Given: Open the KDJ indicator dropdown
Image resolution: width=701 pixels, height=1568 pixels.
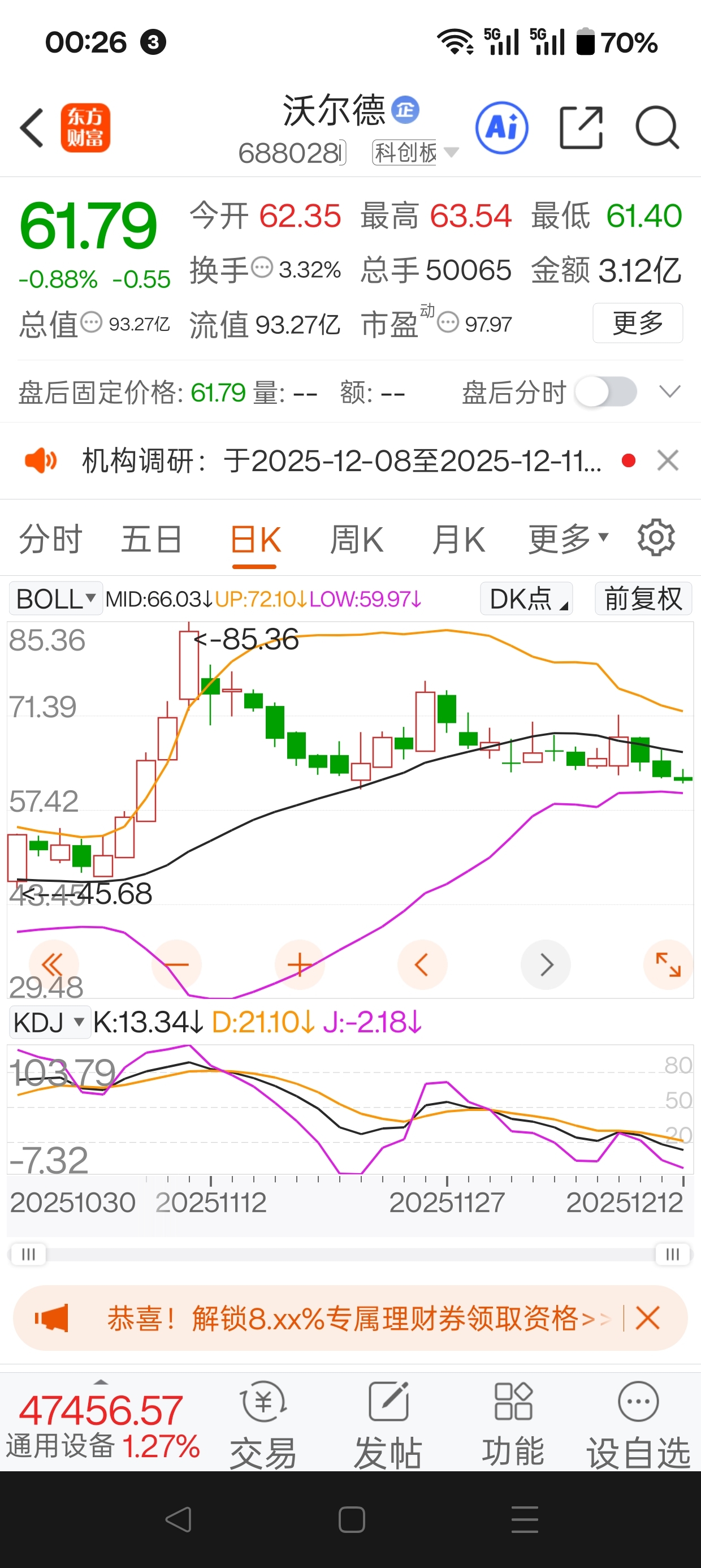Looking at the screenshot, I should (49, 1022).
